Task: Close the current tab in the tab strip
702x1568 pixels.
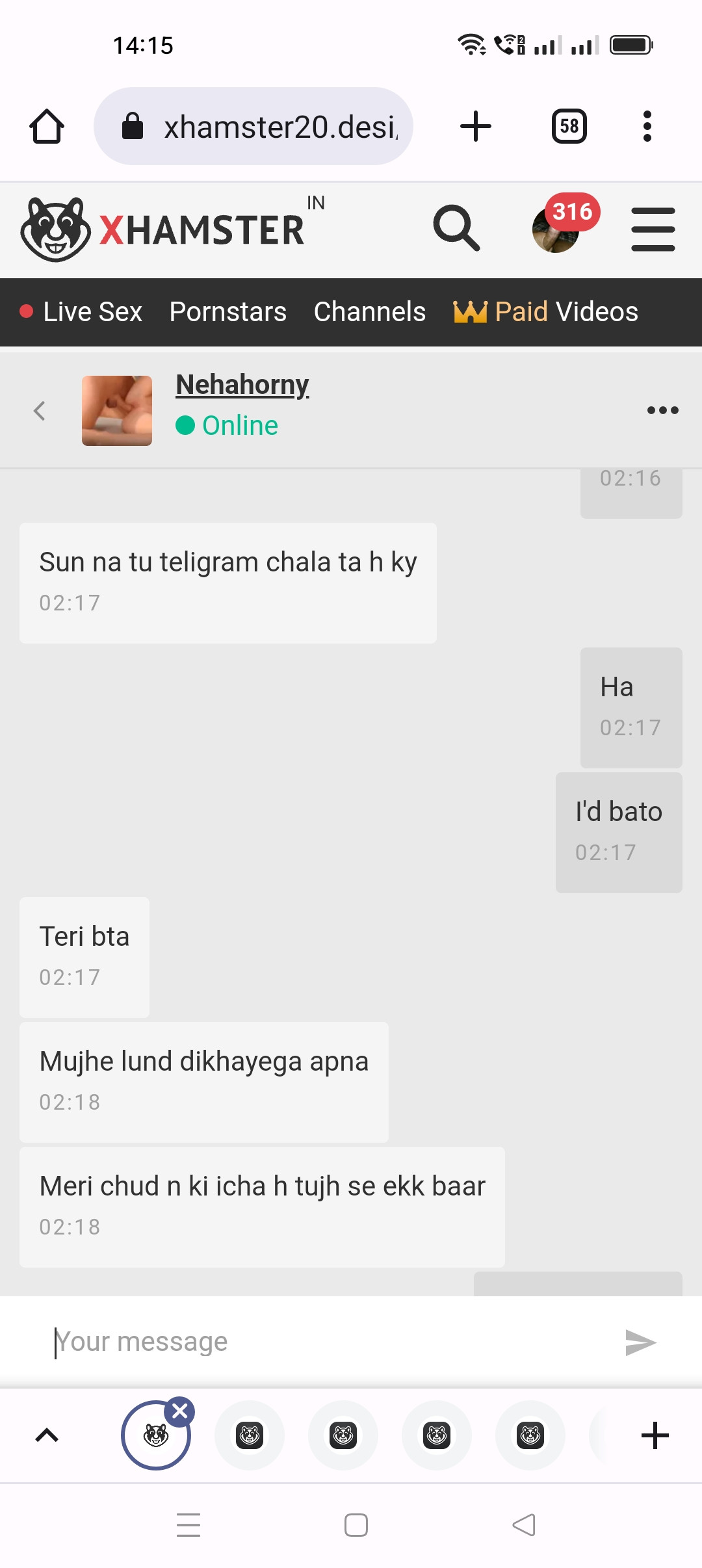Action: coord(180,1411)
